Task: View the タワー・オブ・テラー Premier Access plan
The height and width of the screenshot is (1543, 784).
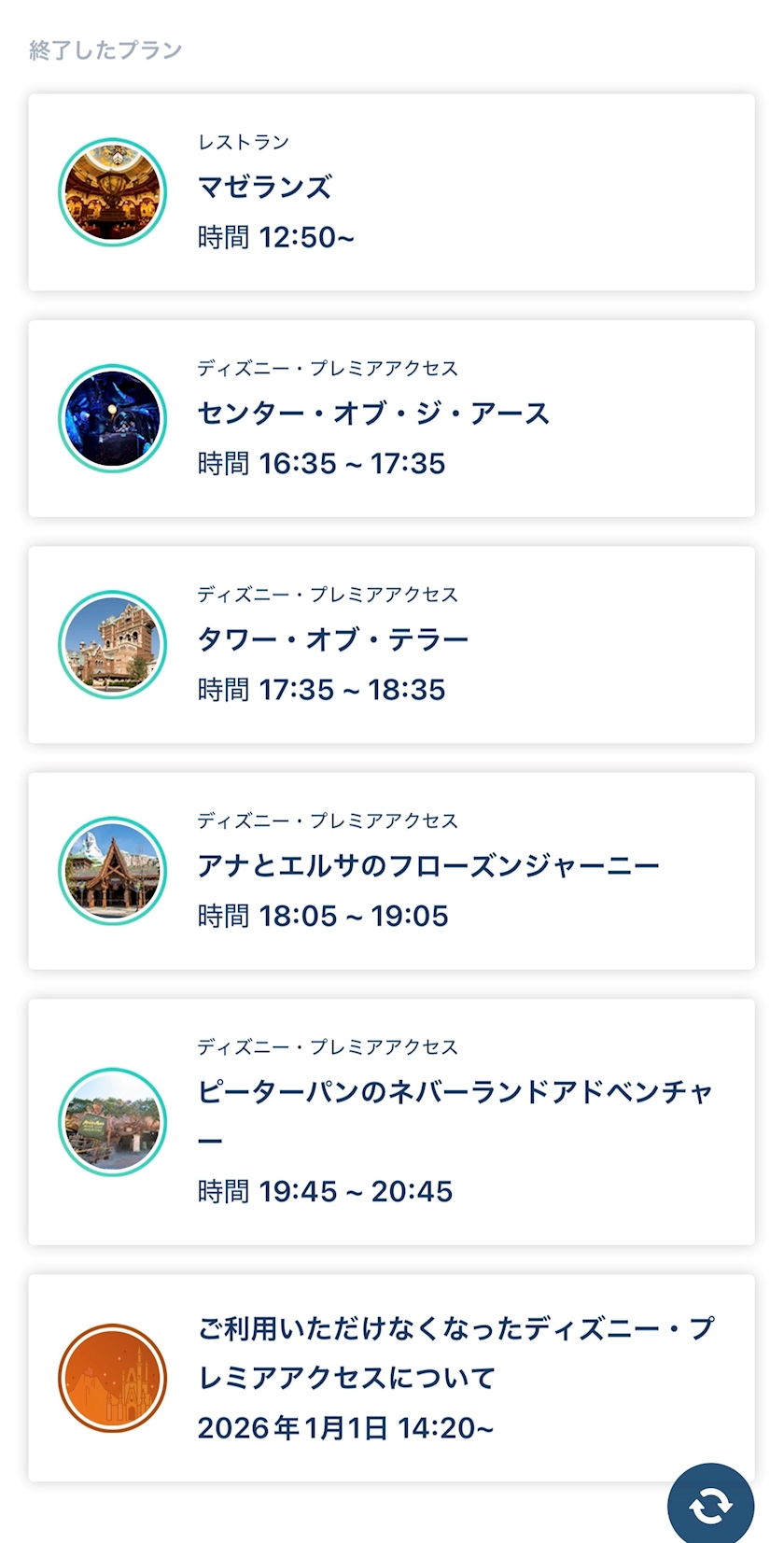Action: point(391,645)
